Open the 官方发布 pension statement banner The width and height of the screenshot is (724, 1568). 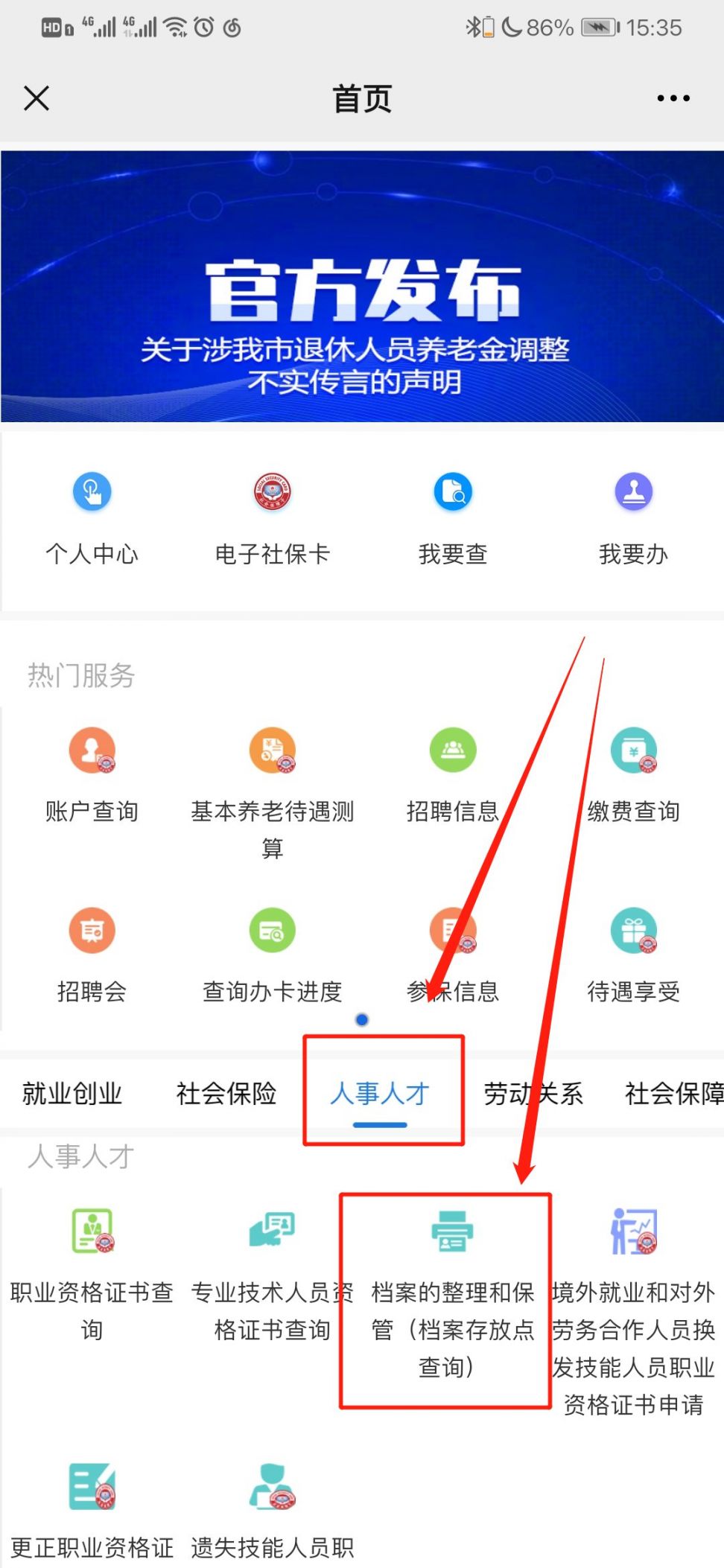[362, 287]
